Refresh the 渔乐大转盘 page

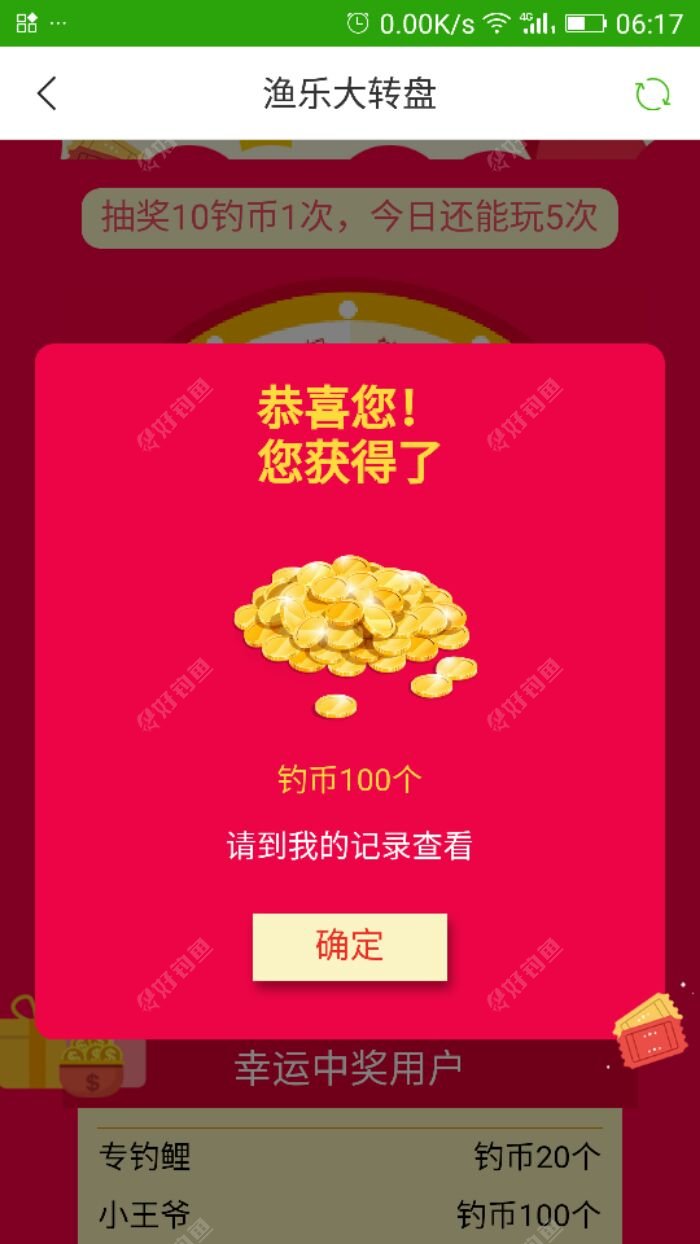coord(652,94)
